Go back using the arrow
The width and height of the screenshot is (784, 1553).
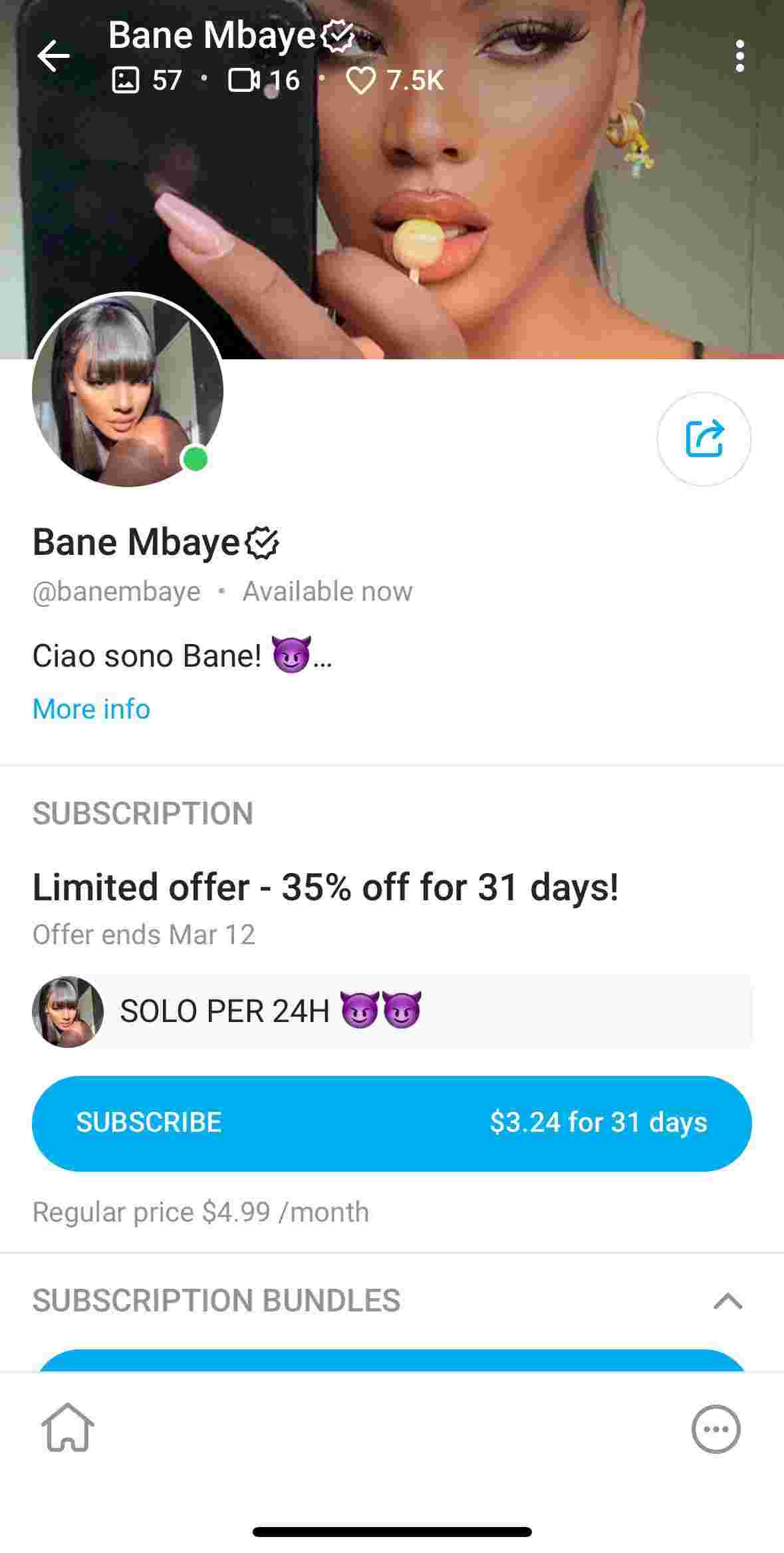coord(53,56)
